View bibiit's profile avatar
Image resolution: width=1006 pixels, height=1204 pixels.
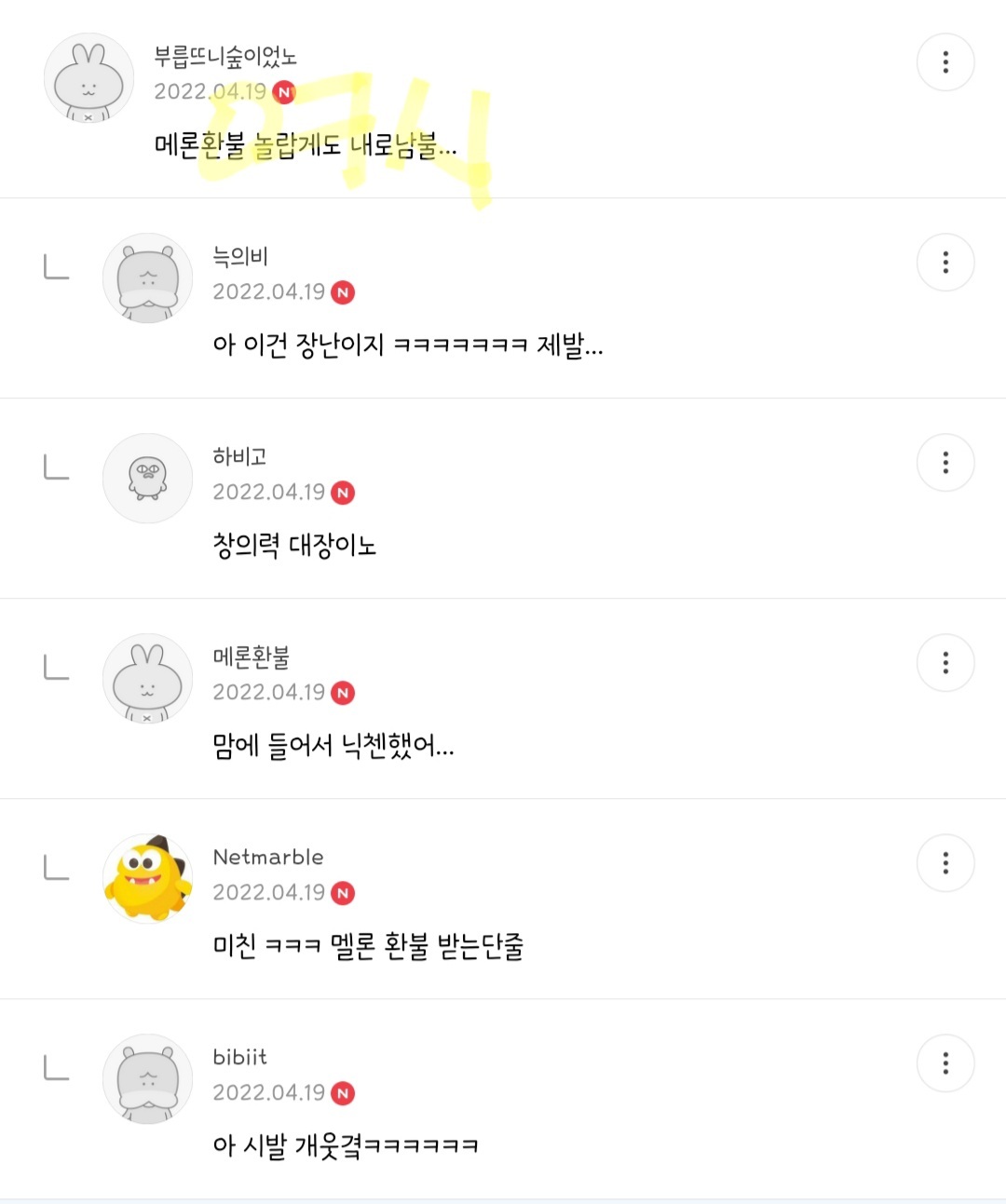tap(147, 1079)
